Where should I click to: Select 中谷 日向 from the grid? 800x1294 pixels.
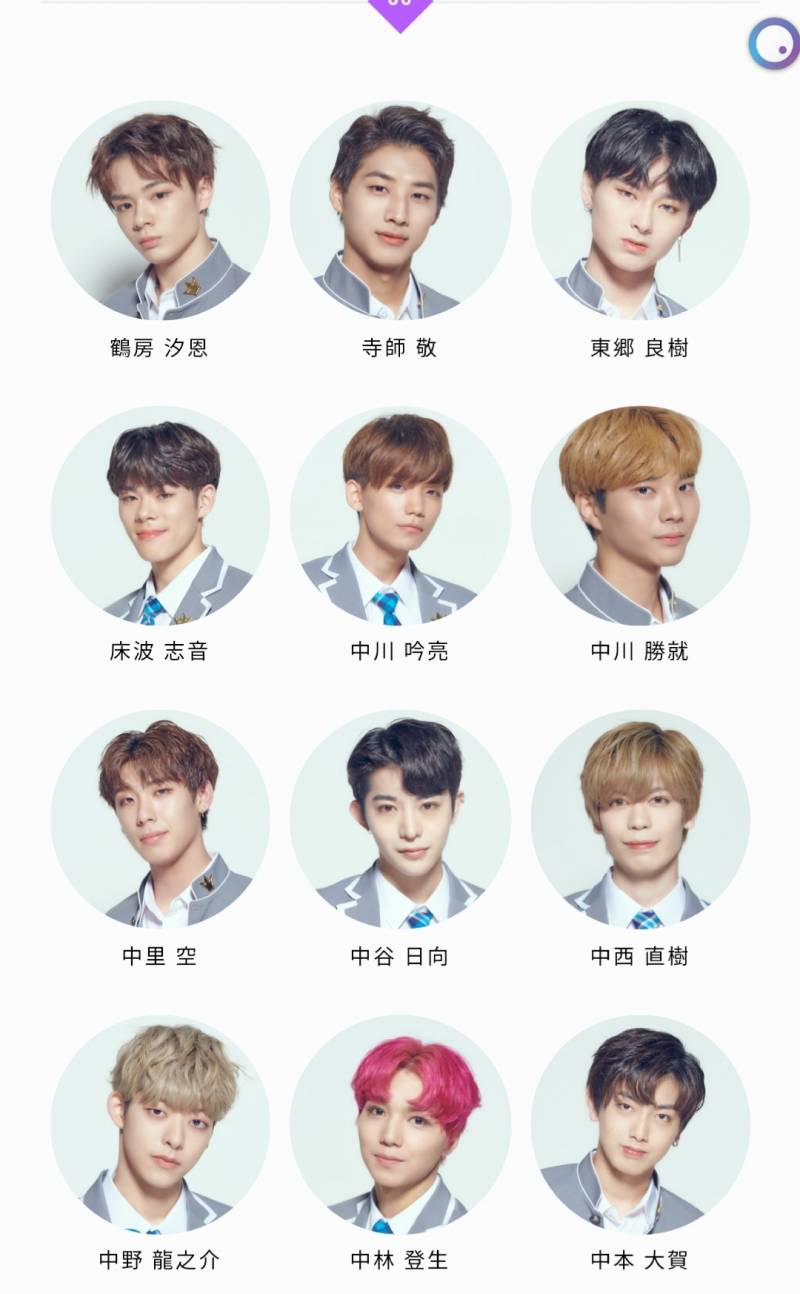(400, 820)
